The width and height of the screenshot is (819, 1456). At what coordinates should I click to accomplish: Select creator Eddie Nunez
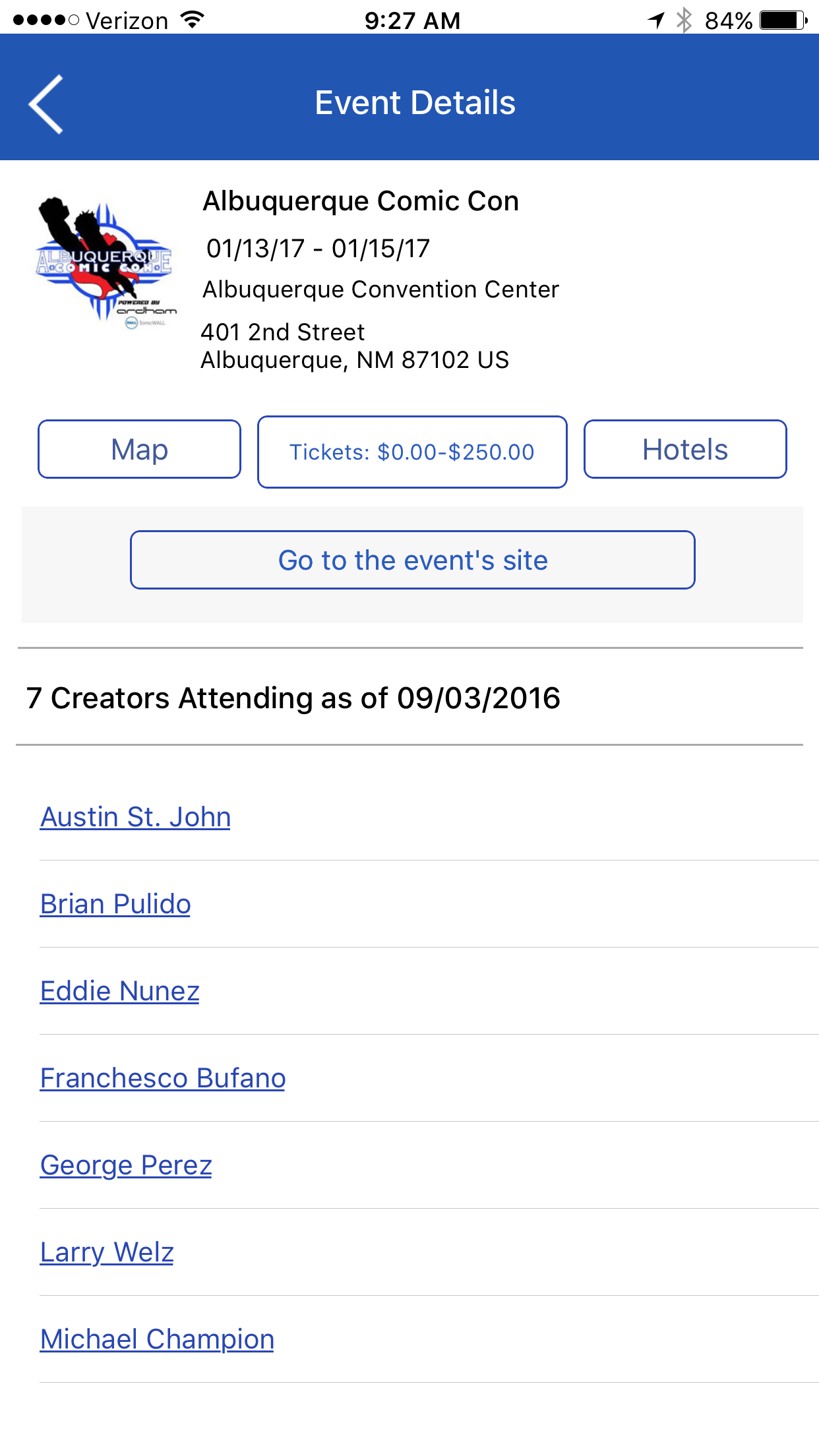coord(119,991)
